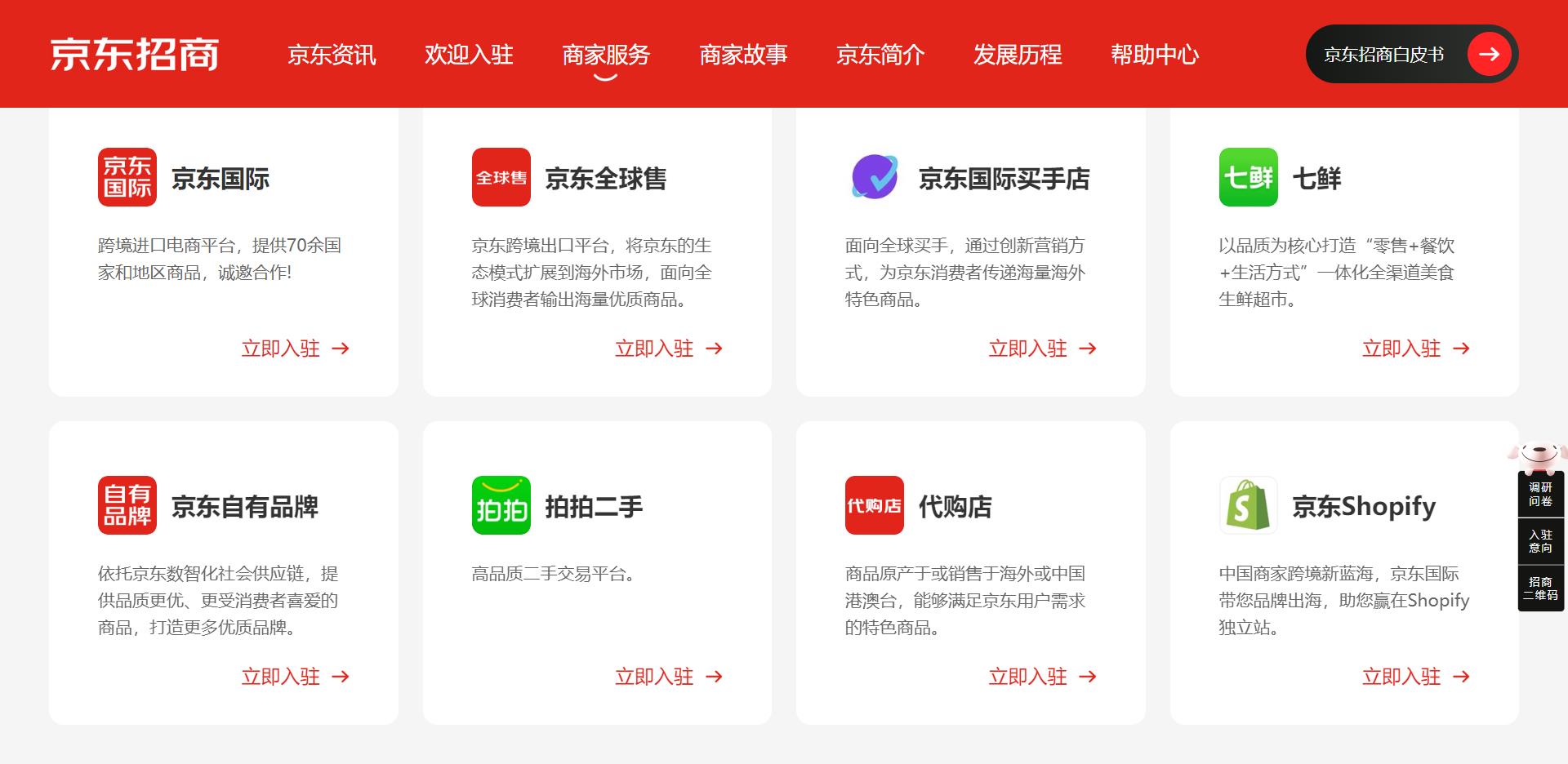
Task: Visit 帮助中心 in the header
Action: click(x=1155, y=55)
